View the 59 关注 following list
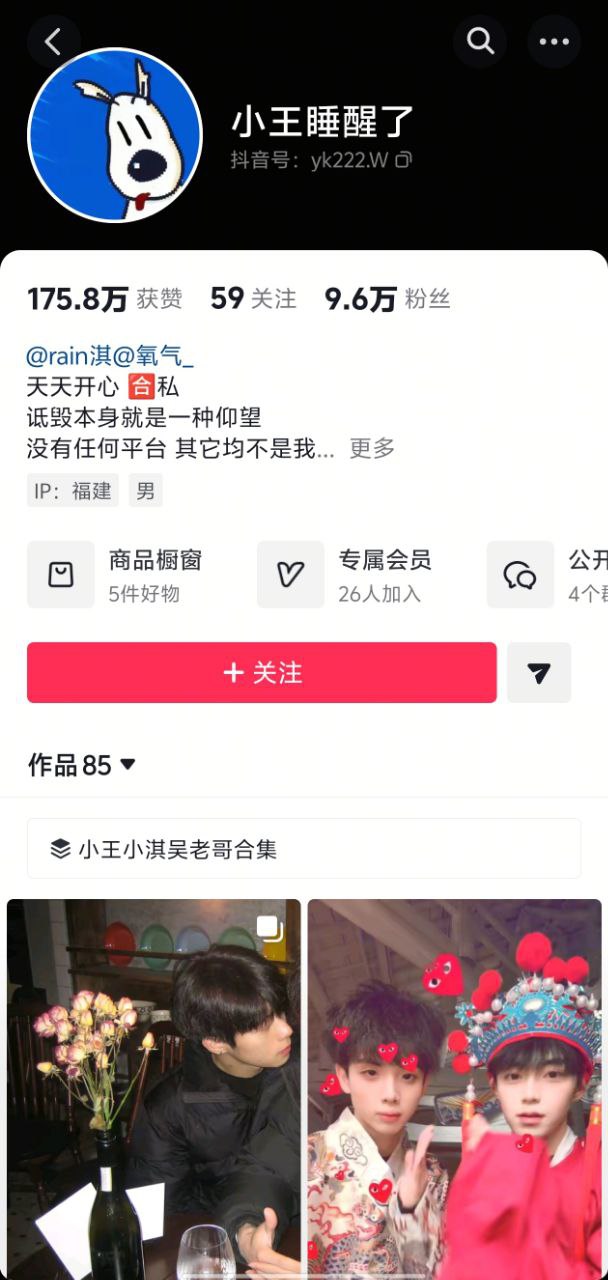This screenshot has height=1280, width=608. click(x=253, y=299)
